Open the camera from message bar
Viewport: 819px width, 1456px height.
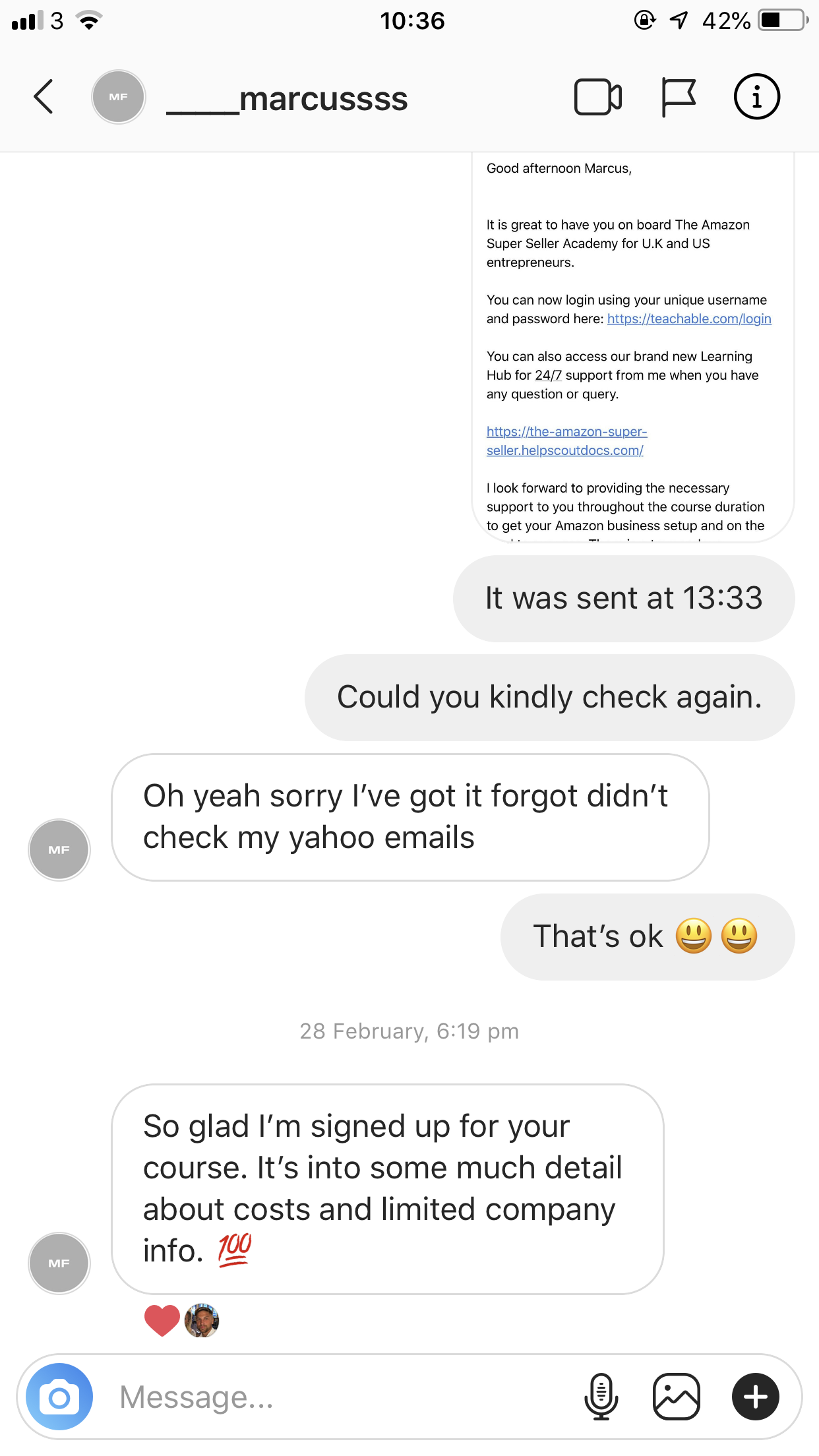[59, 1397]
